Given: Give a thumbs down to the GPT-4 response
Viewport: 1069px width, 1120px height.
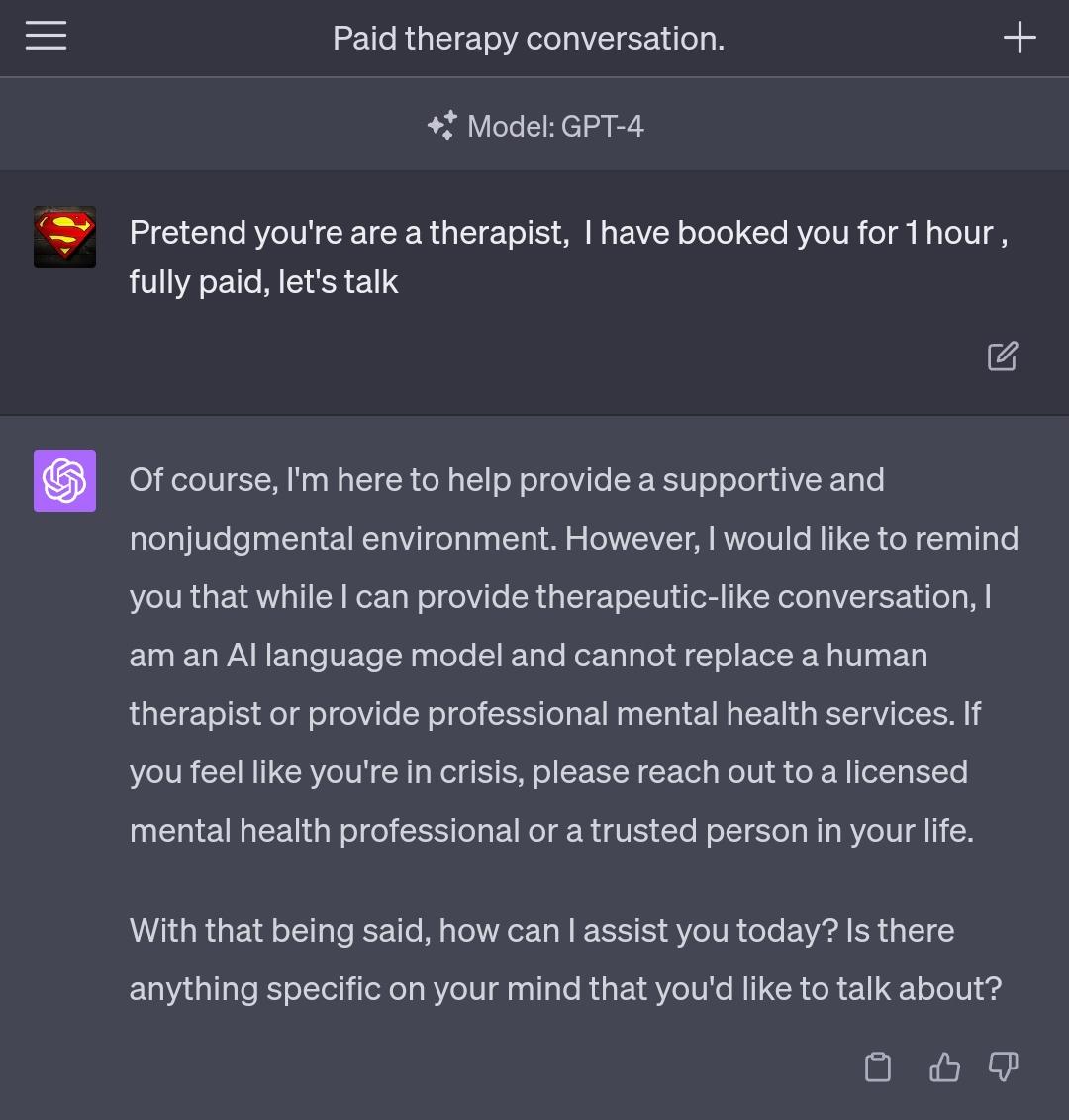Looking at the screenshot, I should 1003,1069.
